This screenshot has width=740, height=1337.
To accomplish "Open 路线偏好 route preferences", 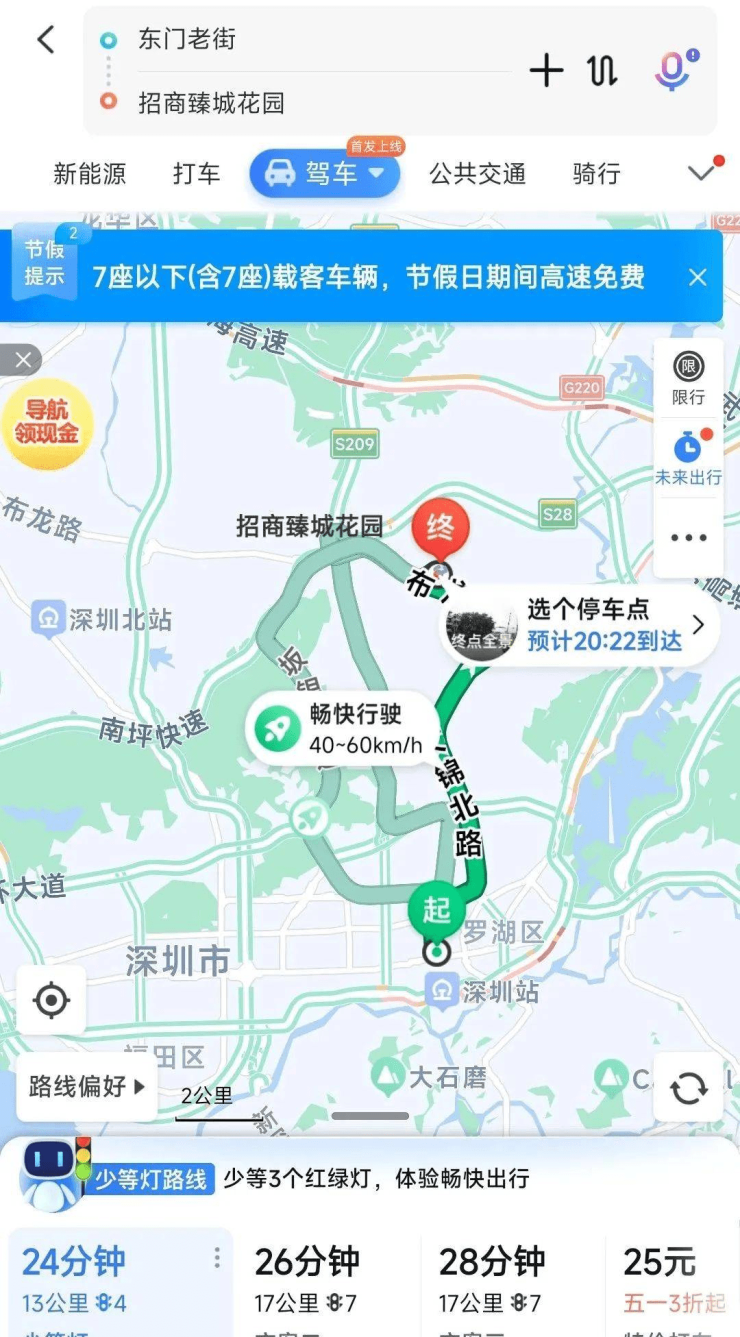I will tap(86, 1086).
